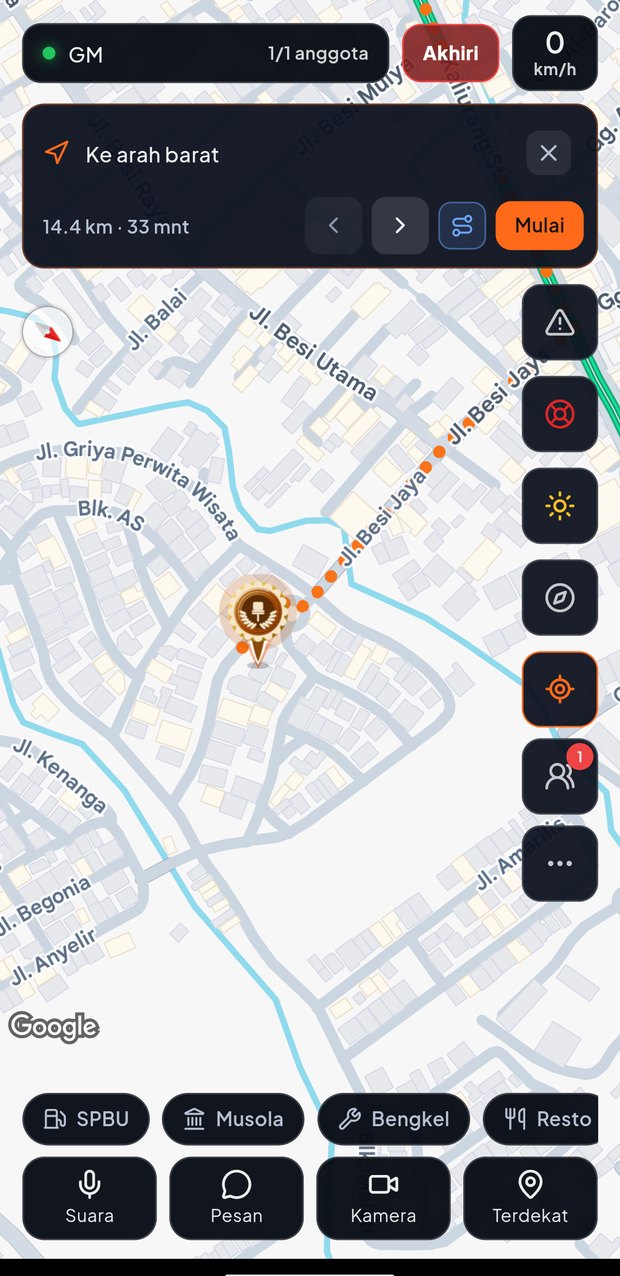Open the three-dot more options
This screenshot has height=1276, width=620.
pos(560,863)
